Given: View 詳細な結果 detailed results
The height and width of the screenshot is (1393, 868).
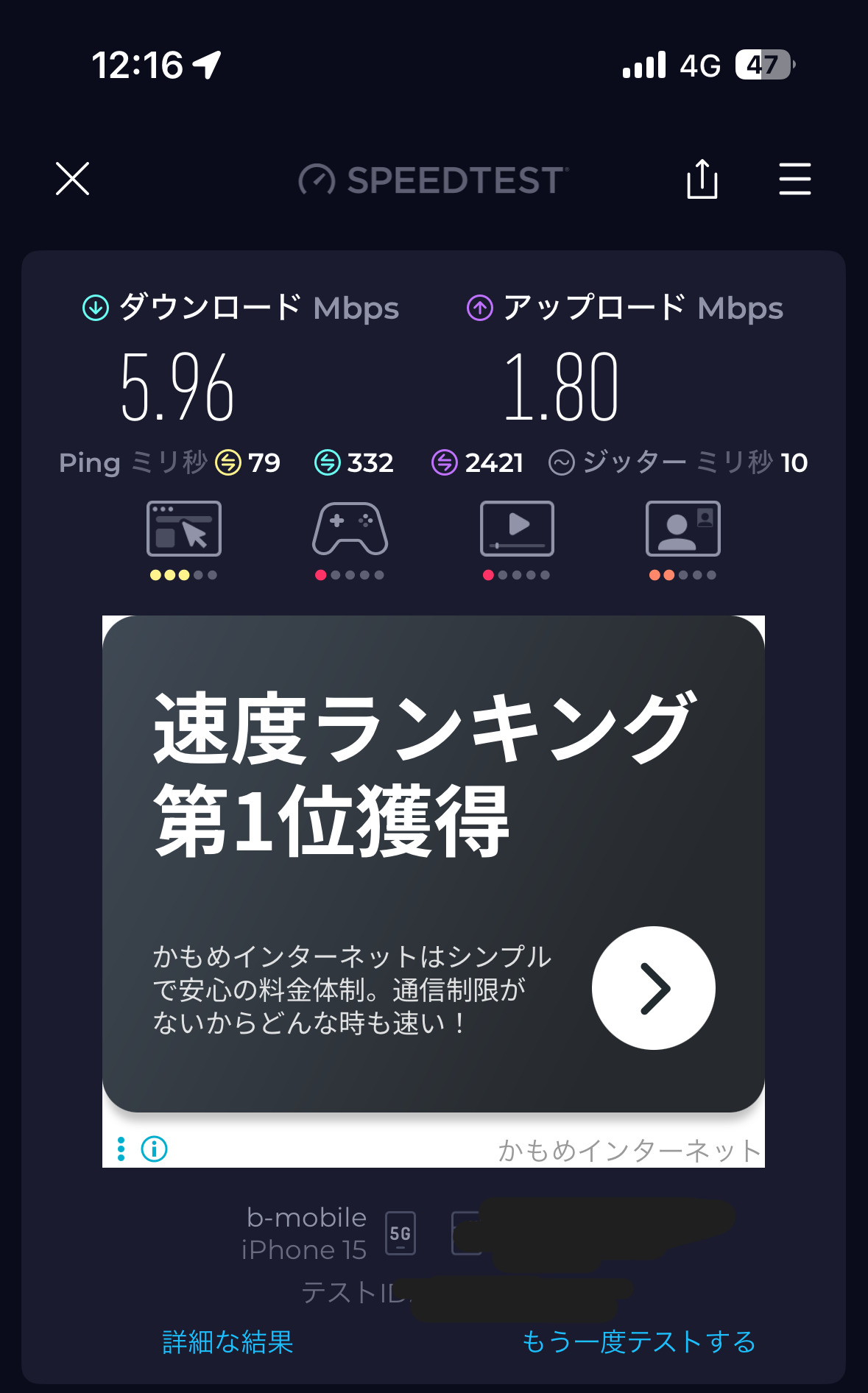Looking at the screenshot, I should point(227,1342).
